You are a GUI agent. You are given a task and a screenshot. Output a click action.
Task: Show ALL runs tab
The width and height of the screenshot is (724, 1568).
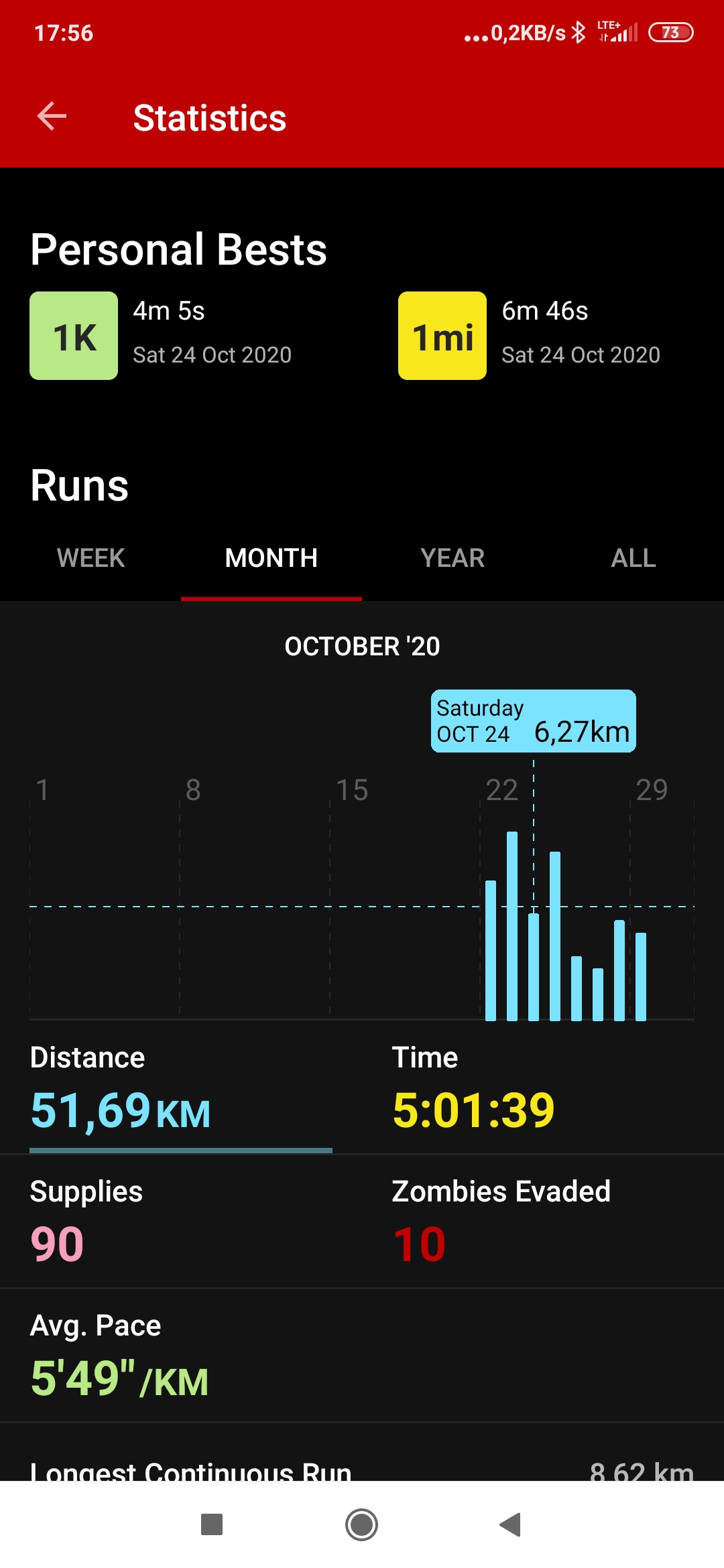tap(633, 558)
